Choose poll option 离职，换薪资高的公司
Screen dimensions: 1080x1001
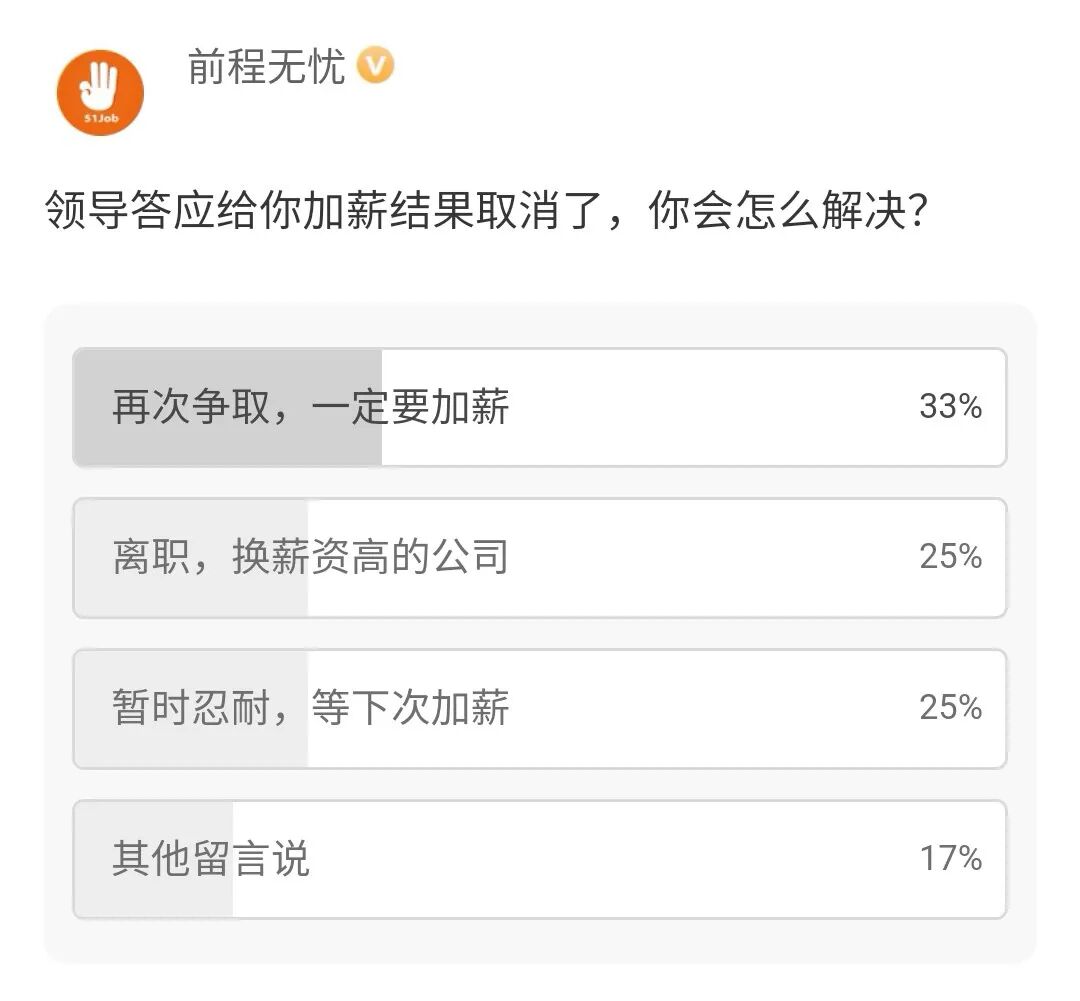click(x=539, y=558)
